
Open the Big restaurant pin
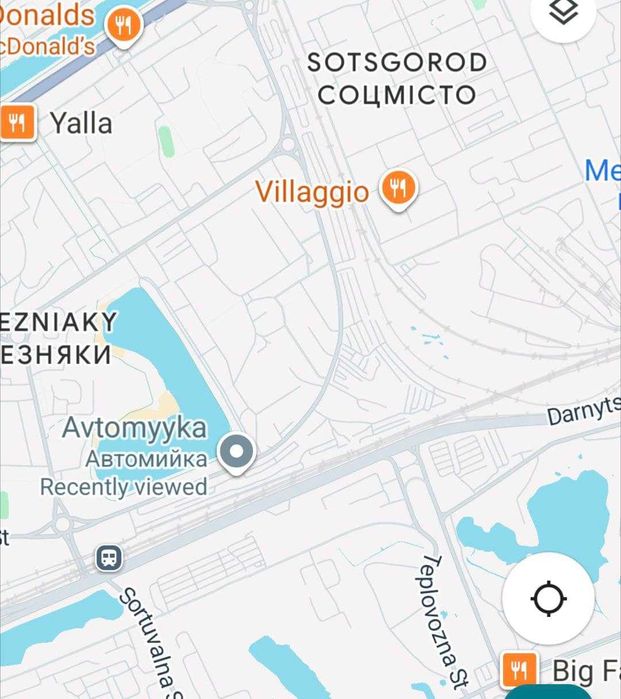518,670
